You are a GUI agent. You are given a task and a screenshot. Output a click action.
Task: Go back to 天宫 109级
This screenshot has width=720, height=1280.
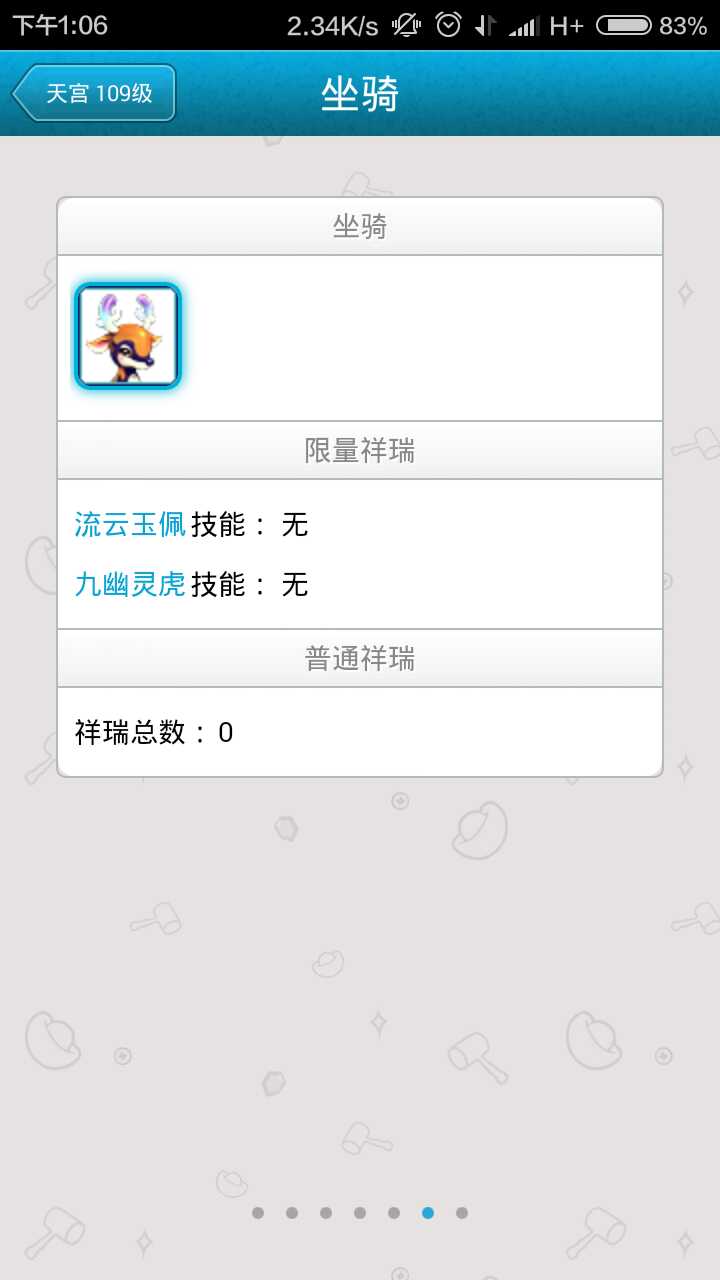click(x=96, y=94)
